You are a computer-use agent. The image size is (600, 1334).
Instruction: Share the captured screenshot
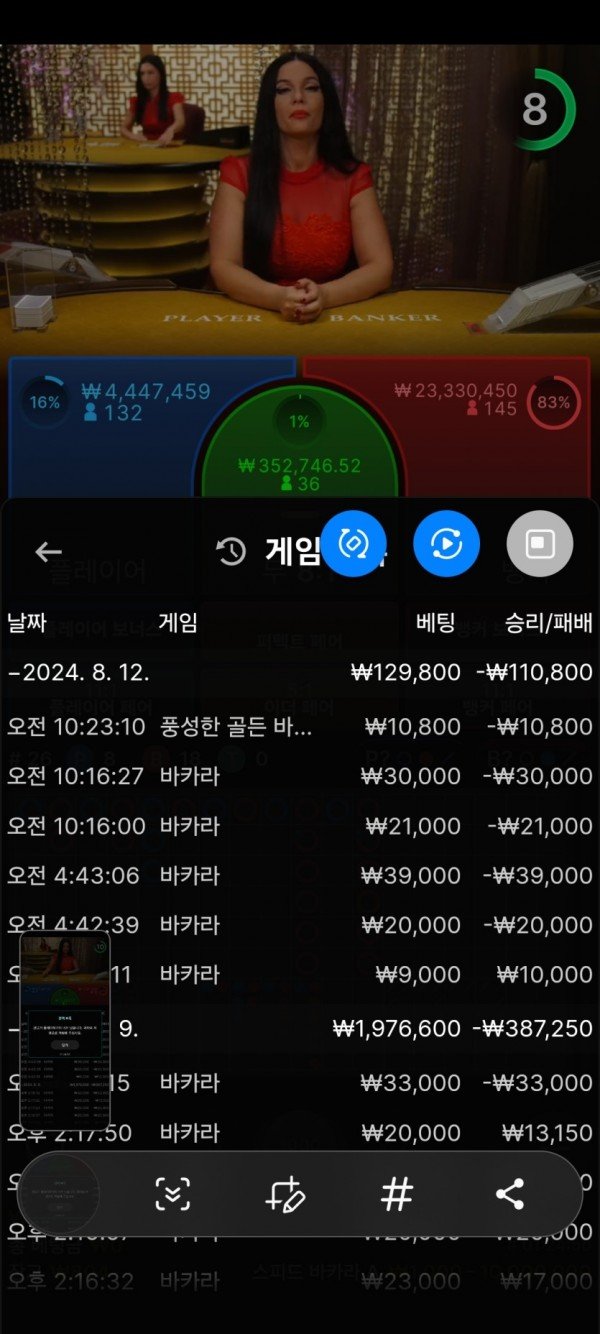pyautogui.click(x=510, y=1194)
